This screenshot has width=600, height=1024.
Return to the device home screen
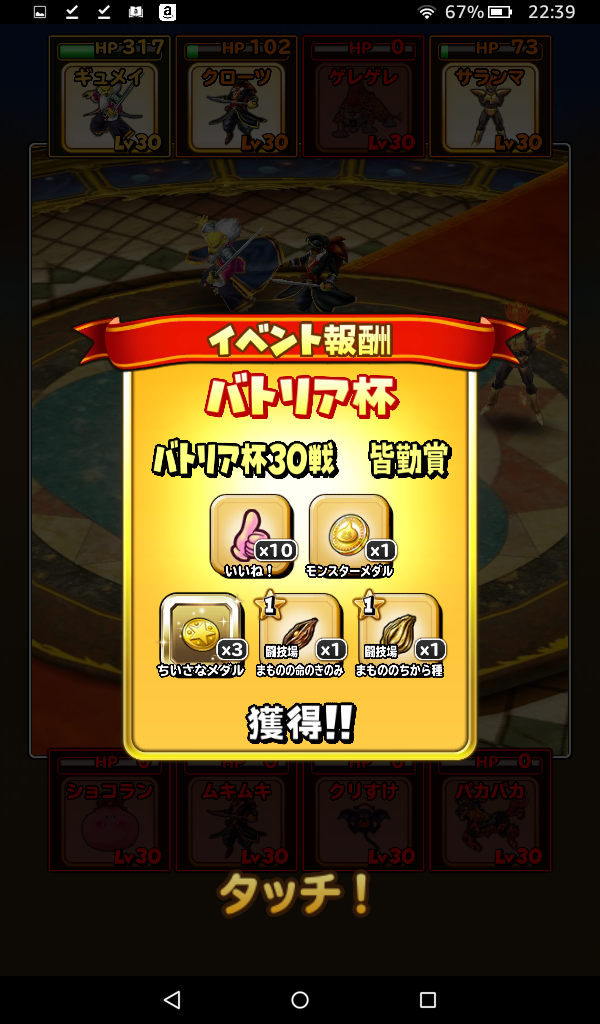coord(300,999)
